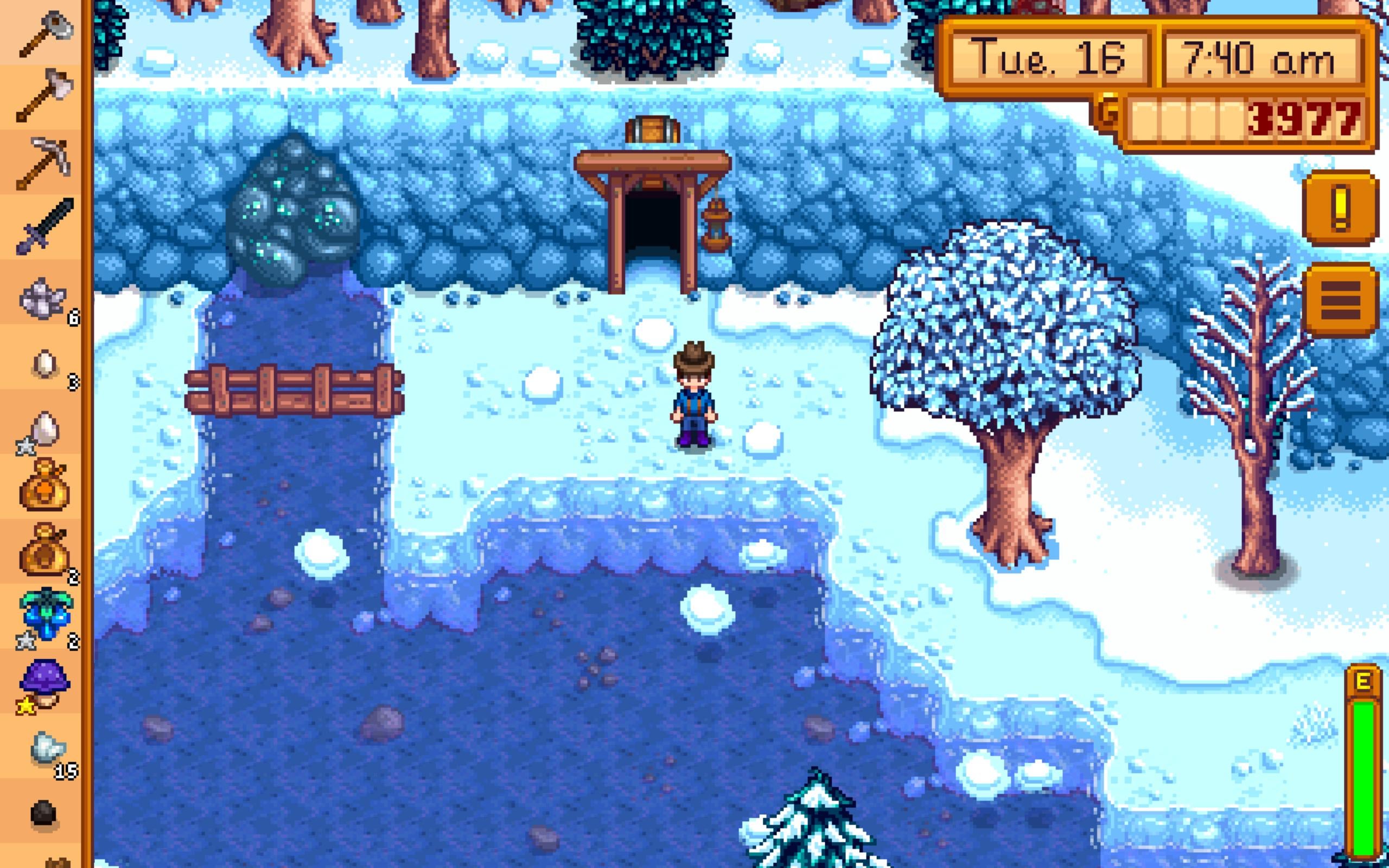Viewport: 1389px width, 868px height.
Task: Select the seed bag stack of 2
Action: [x=45, y=551]
